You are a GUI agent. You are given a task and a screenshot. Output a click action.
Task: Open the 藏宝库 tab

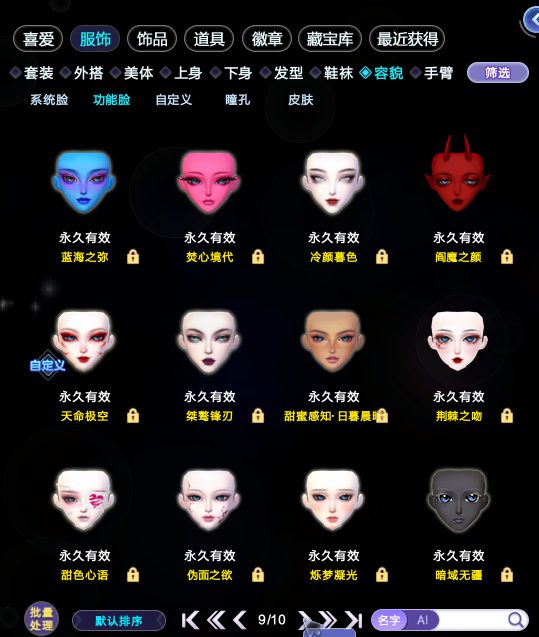(x=329, y=39)
